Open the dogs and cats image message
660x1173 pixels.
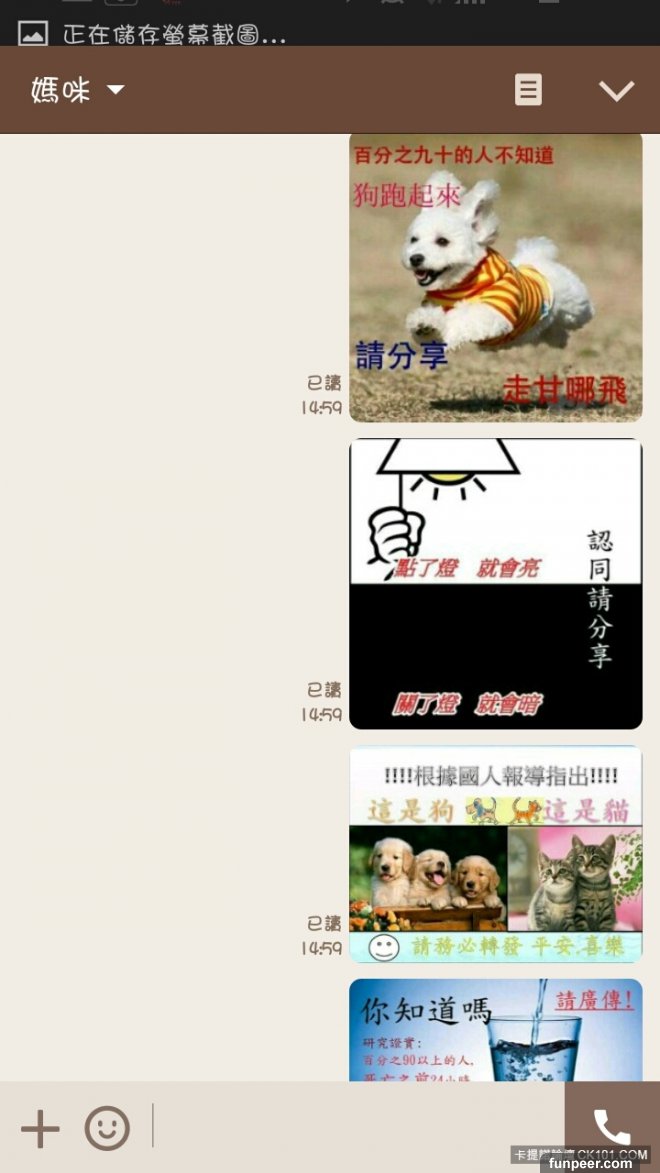click(495, 853)
